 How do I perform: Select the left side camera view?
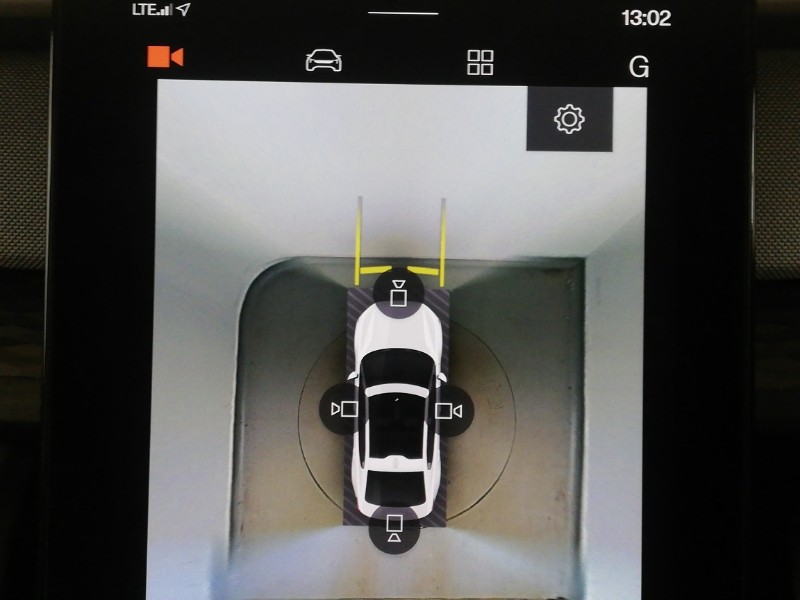pos(343,408)
